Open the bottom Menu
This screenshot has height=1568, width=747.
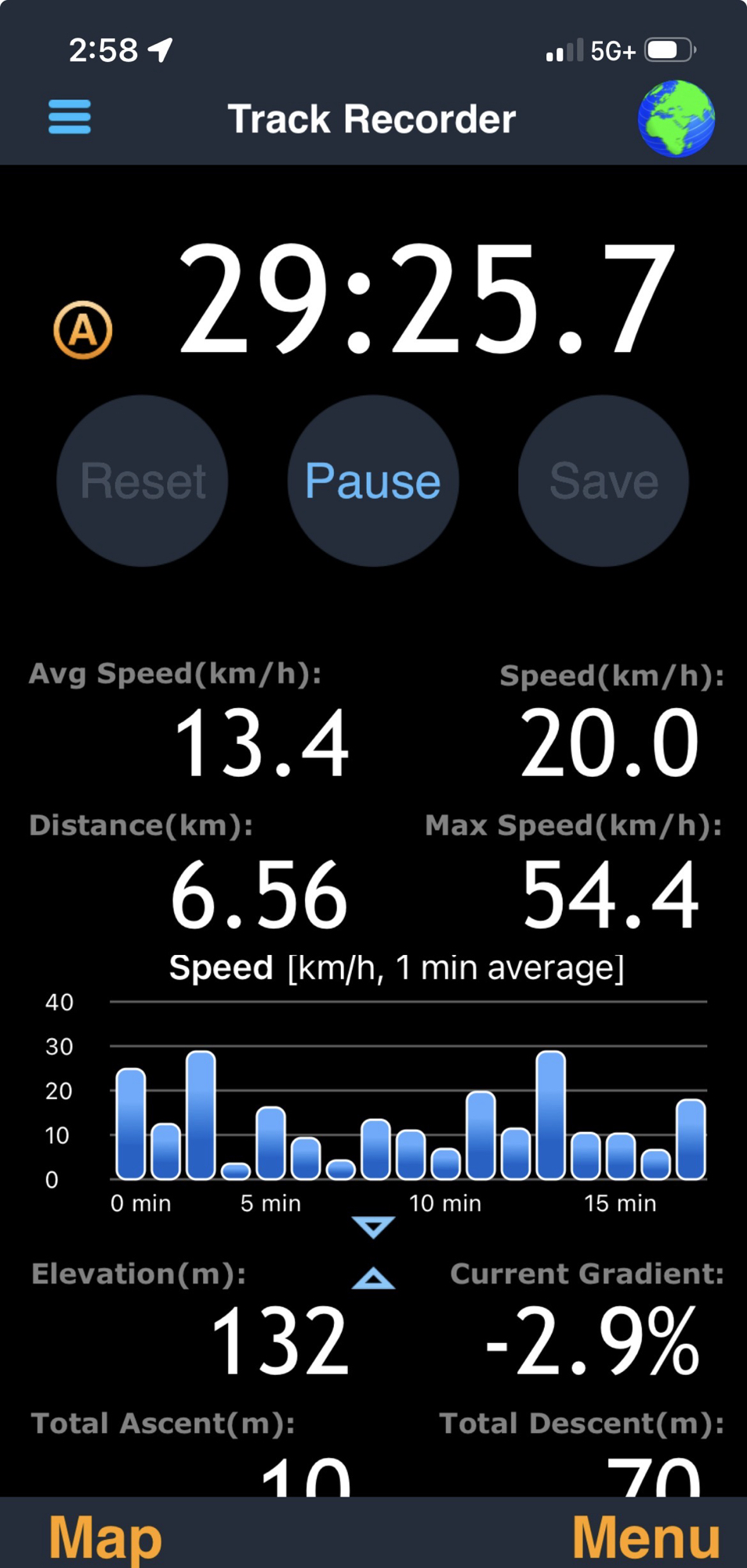point(646,1537)
